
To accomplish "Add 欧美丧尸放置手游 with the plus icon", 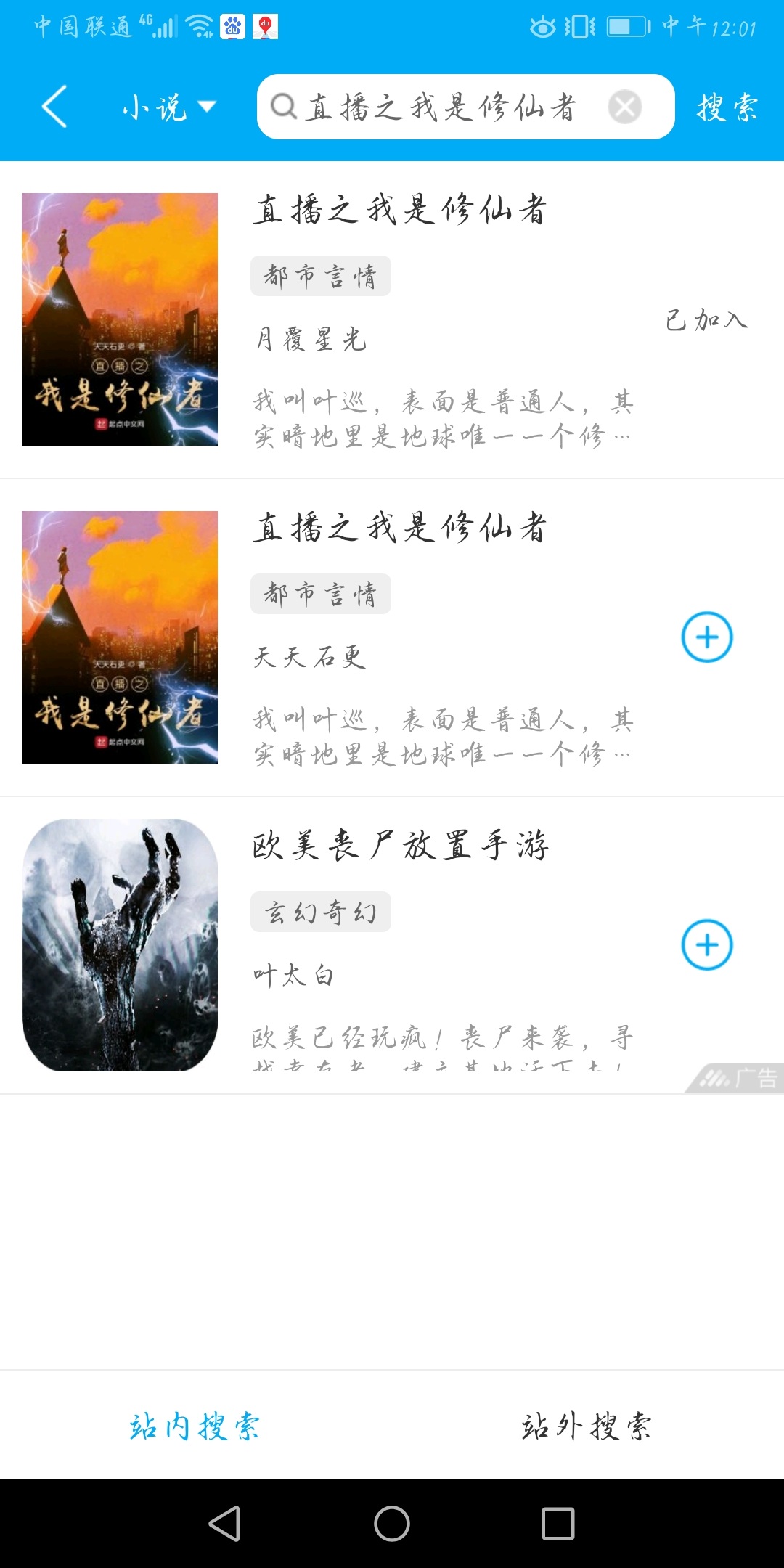I will coord(706,944).
